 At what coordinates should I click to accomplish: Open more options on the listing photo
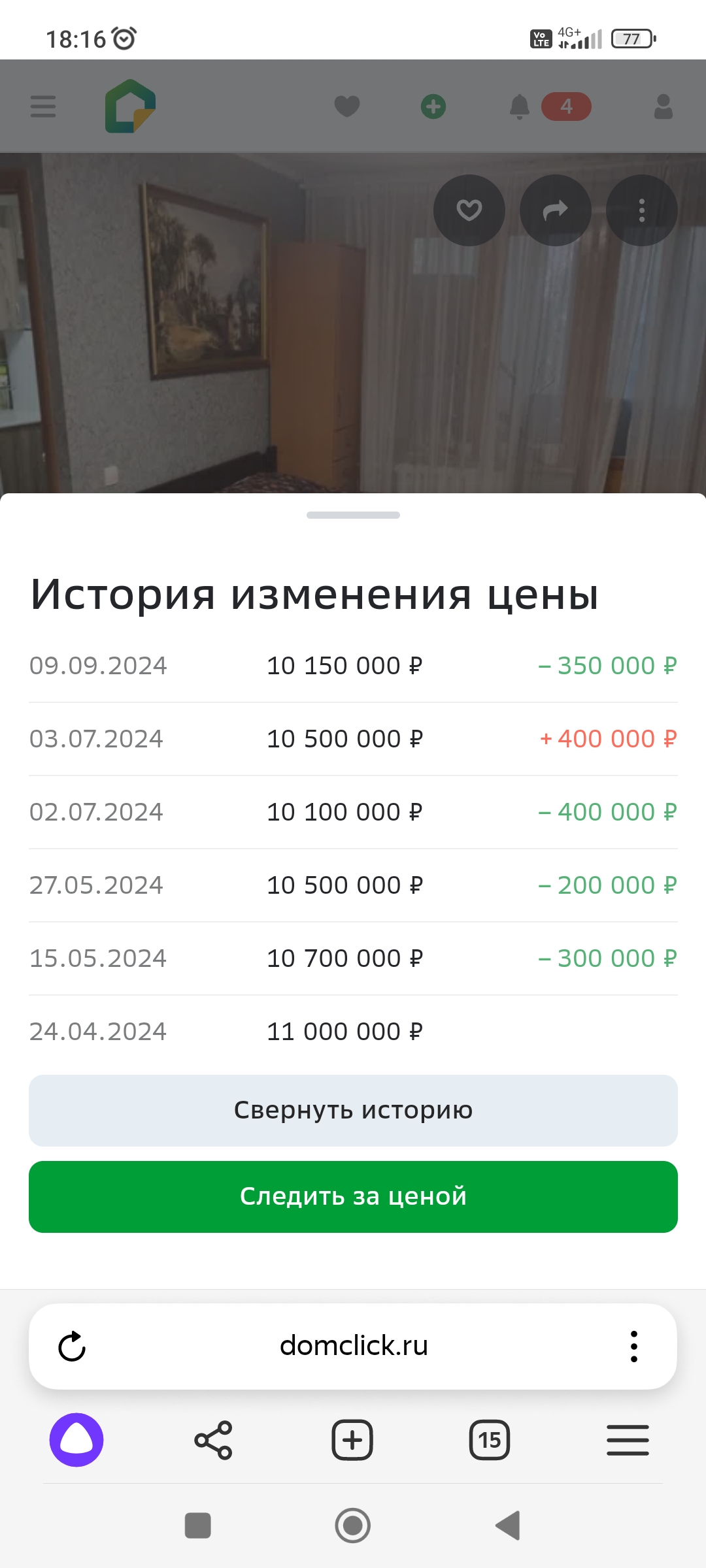642,210
